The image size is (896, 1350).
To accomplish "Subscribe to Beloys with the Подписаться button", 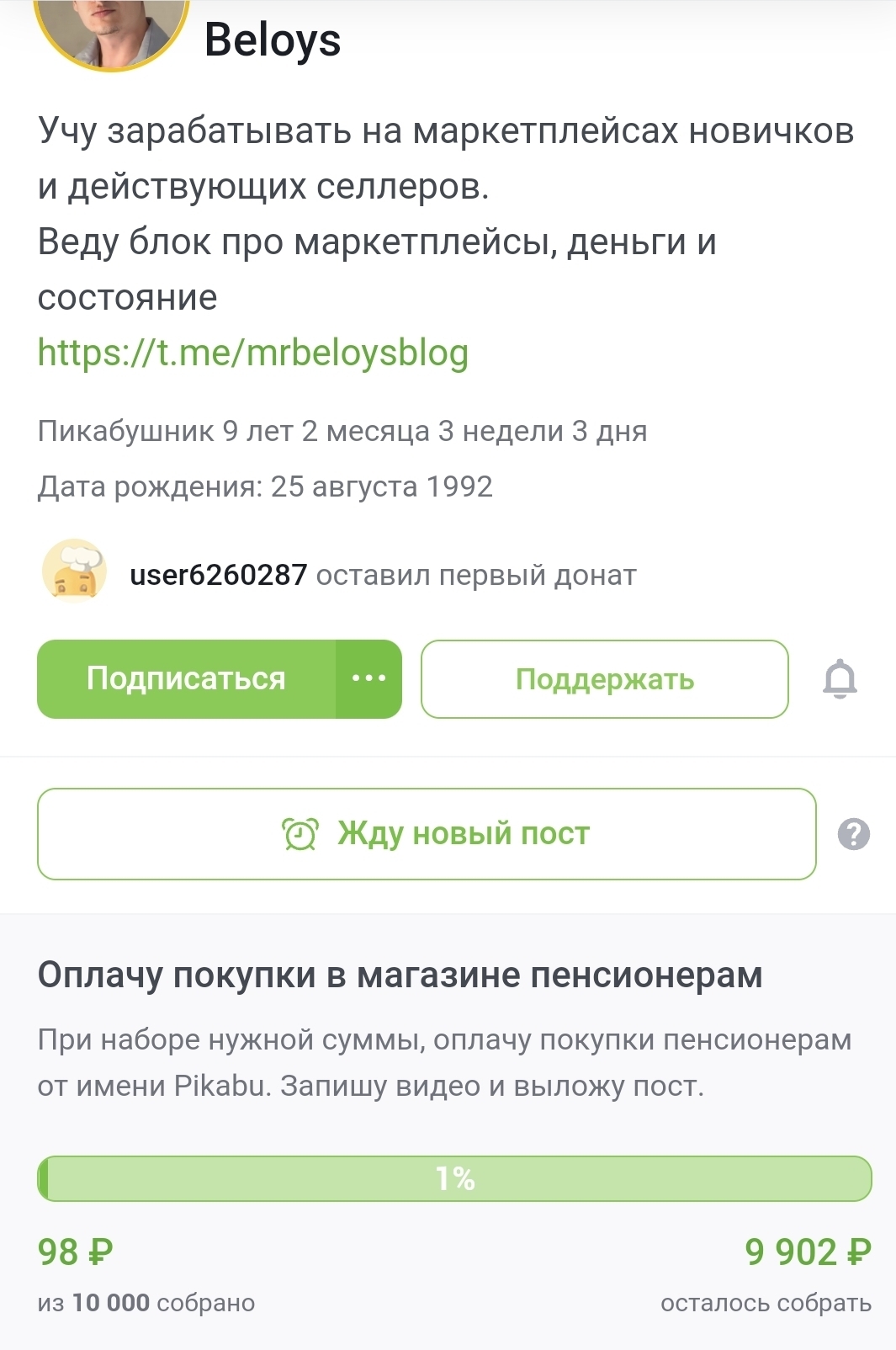I will pyautogui.click(x=186, y=679).
